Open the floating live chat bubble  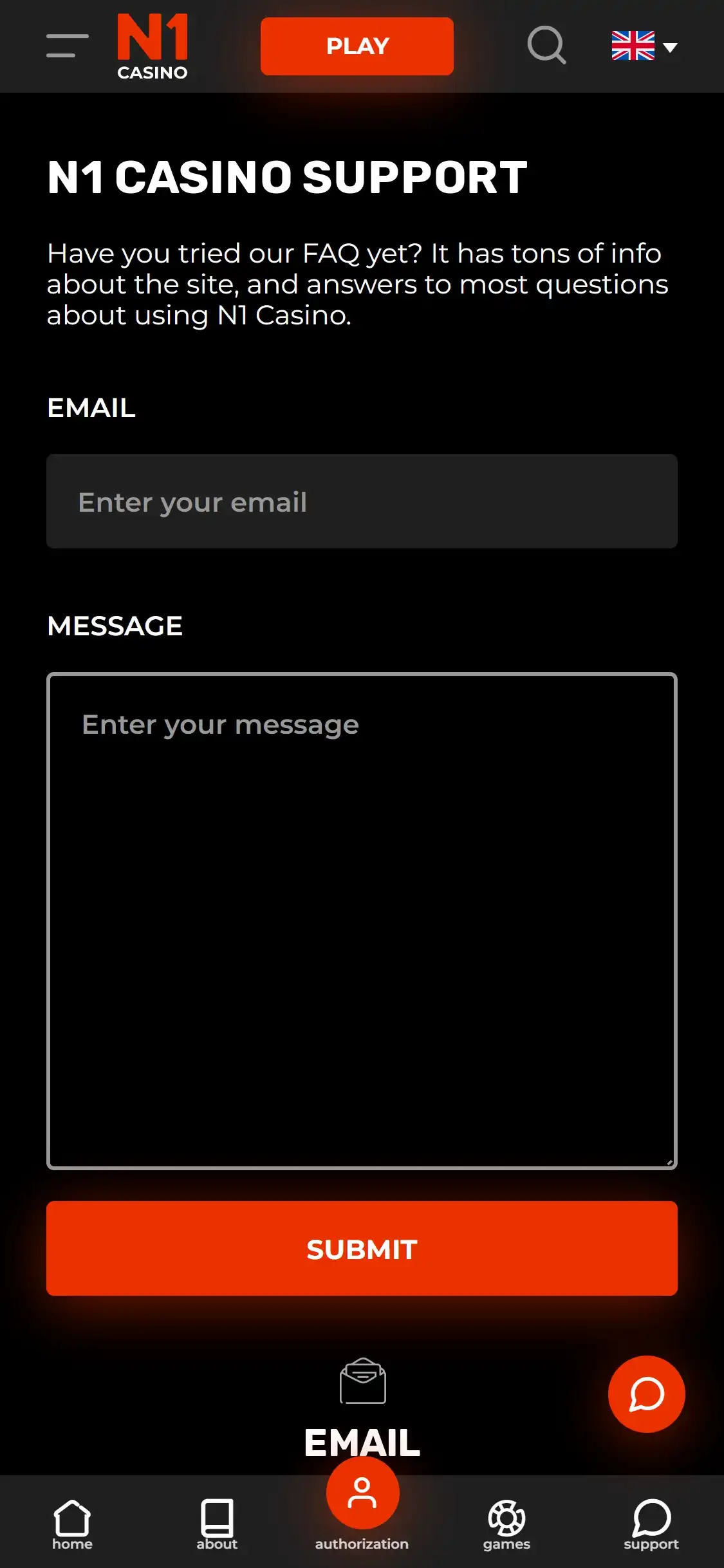[x=646, y=1394]
